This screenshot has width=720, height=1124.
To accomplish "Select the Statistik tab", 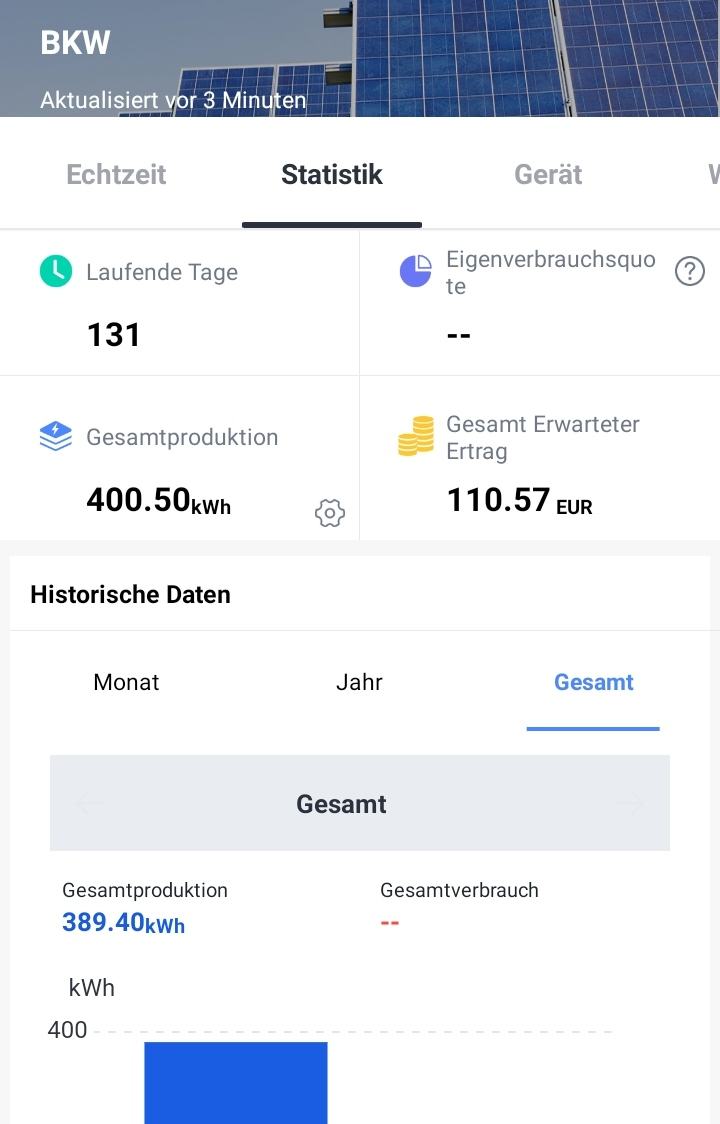I will (332, 175).
